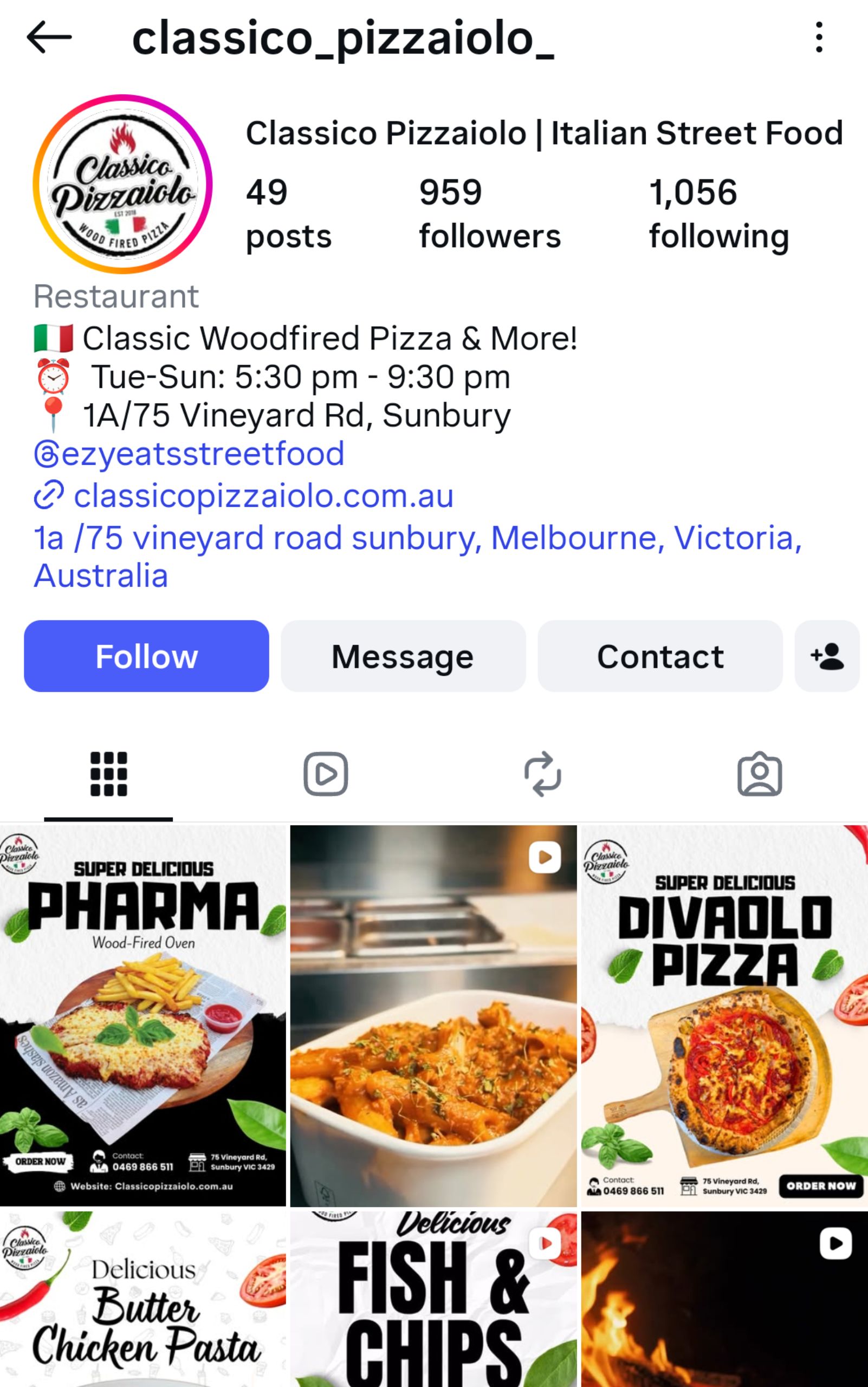Open the Pharma wood-fired oven post

pyautogui.click(x=143, y=1015)
